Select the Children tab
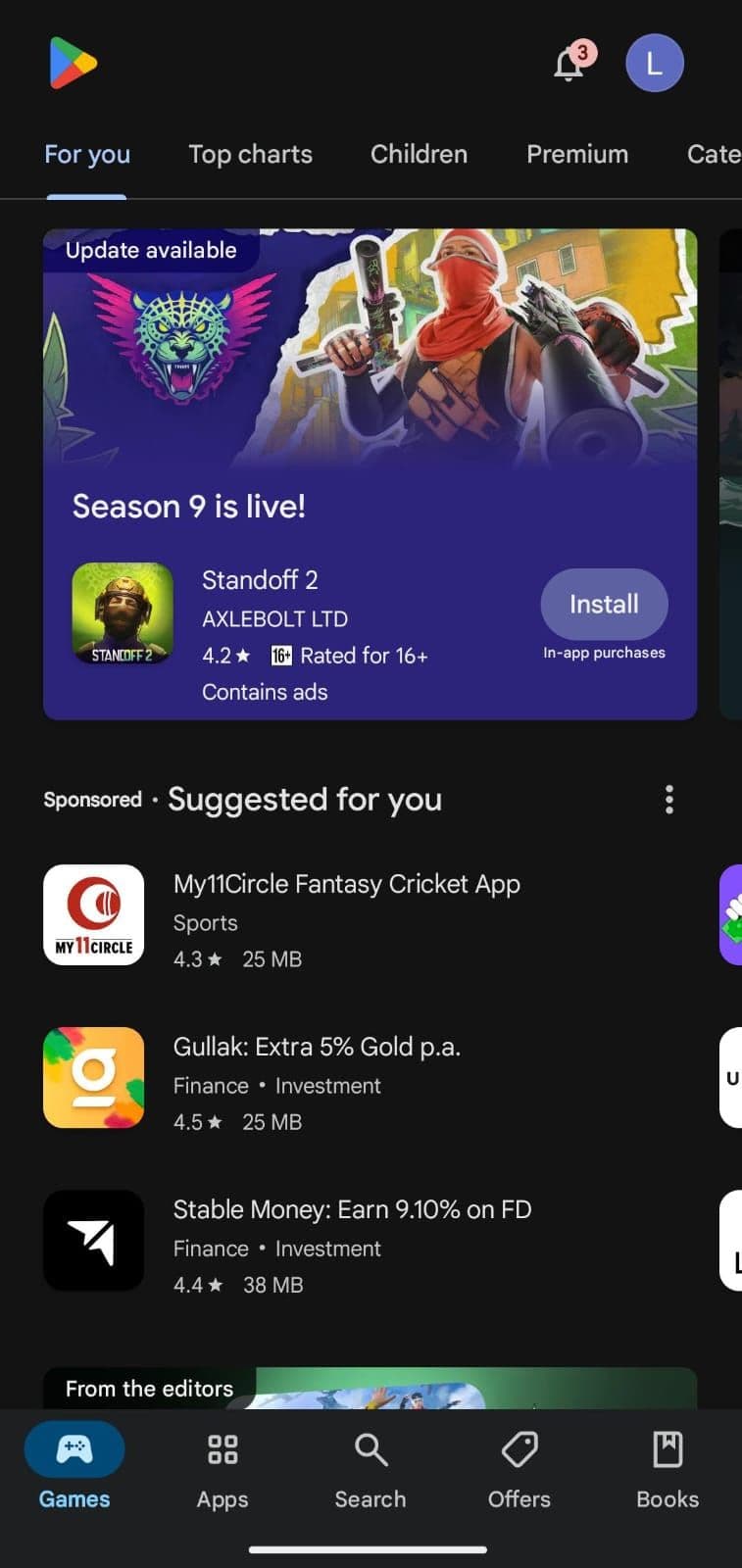742x1568 pixels. click(419, 155)
